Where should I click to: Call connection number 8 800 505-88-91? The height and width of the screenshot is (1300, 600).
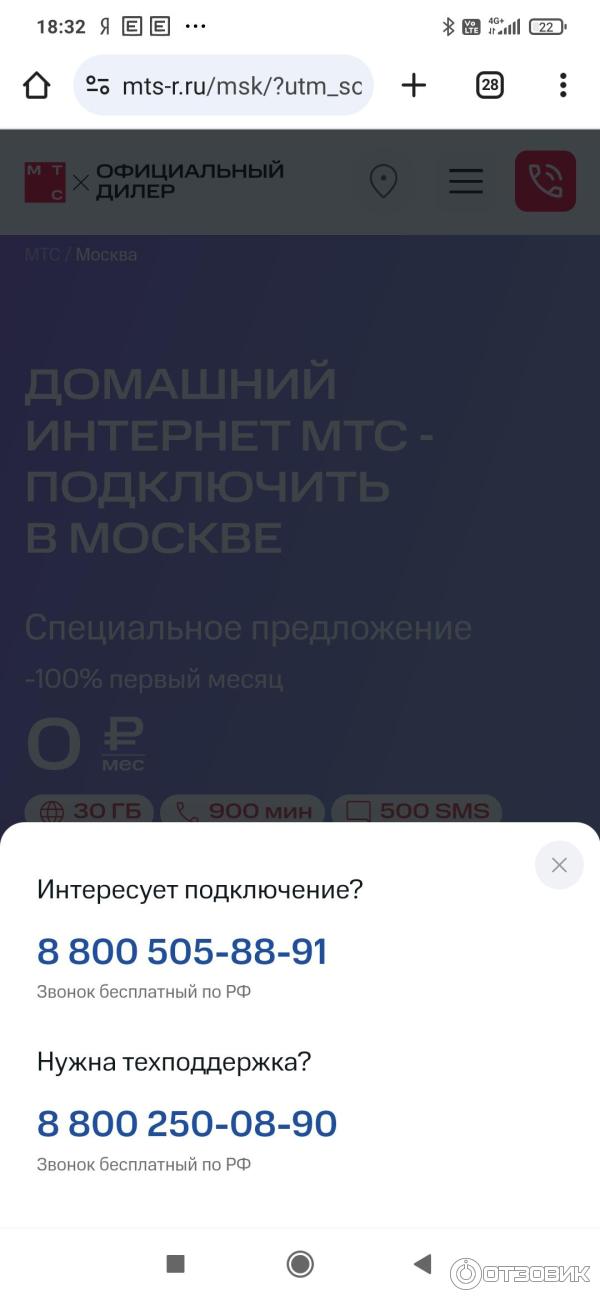183,951
